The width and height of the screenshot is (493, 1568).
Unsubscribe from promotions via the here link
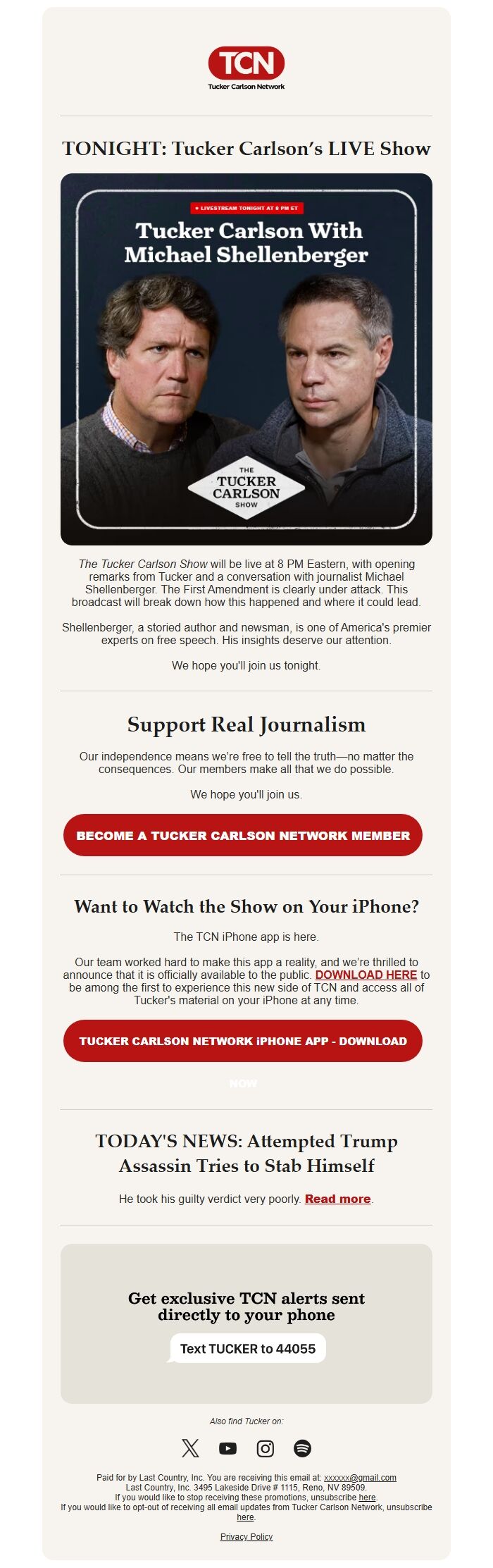tap(367, 1498)
